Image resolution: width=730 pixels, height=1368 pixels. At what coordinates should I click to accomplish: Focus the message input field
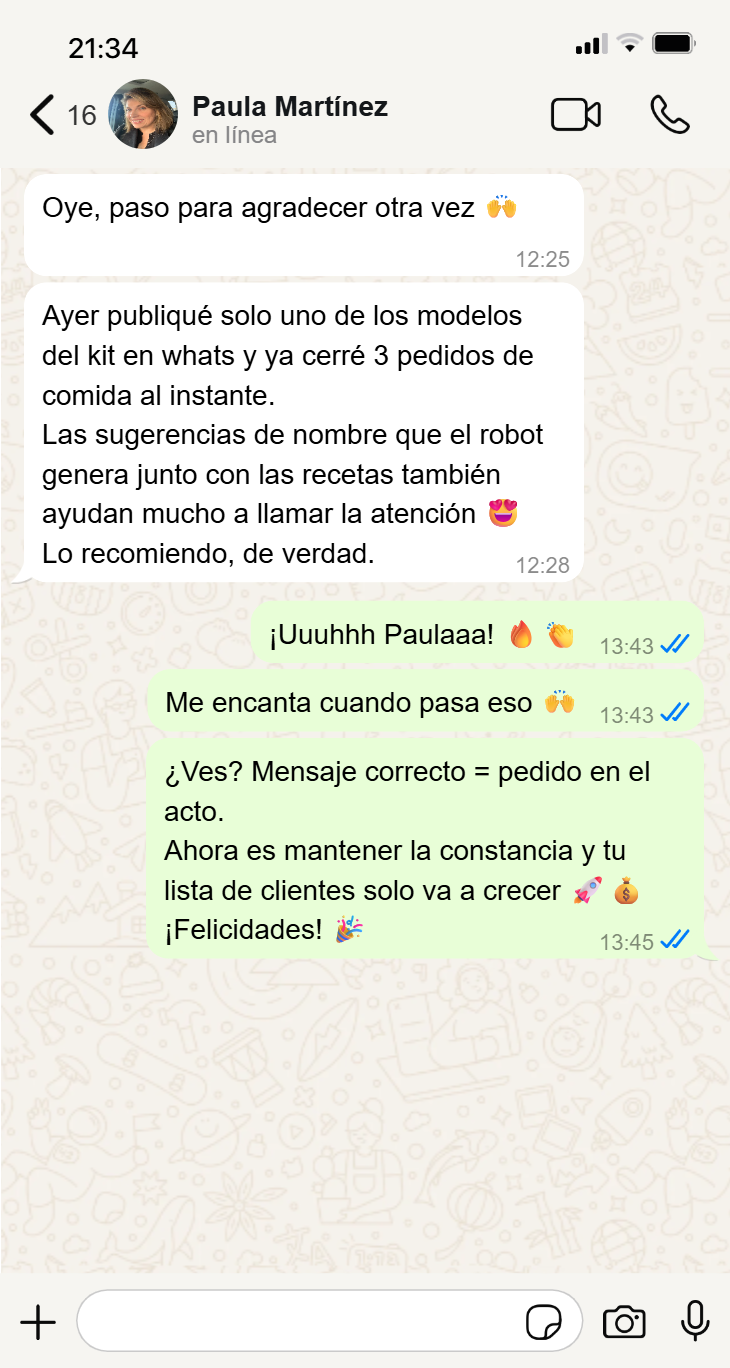[300, 1322]
